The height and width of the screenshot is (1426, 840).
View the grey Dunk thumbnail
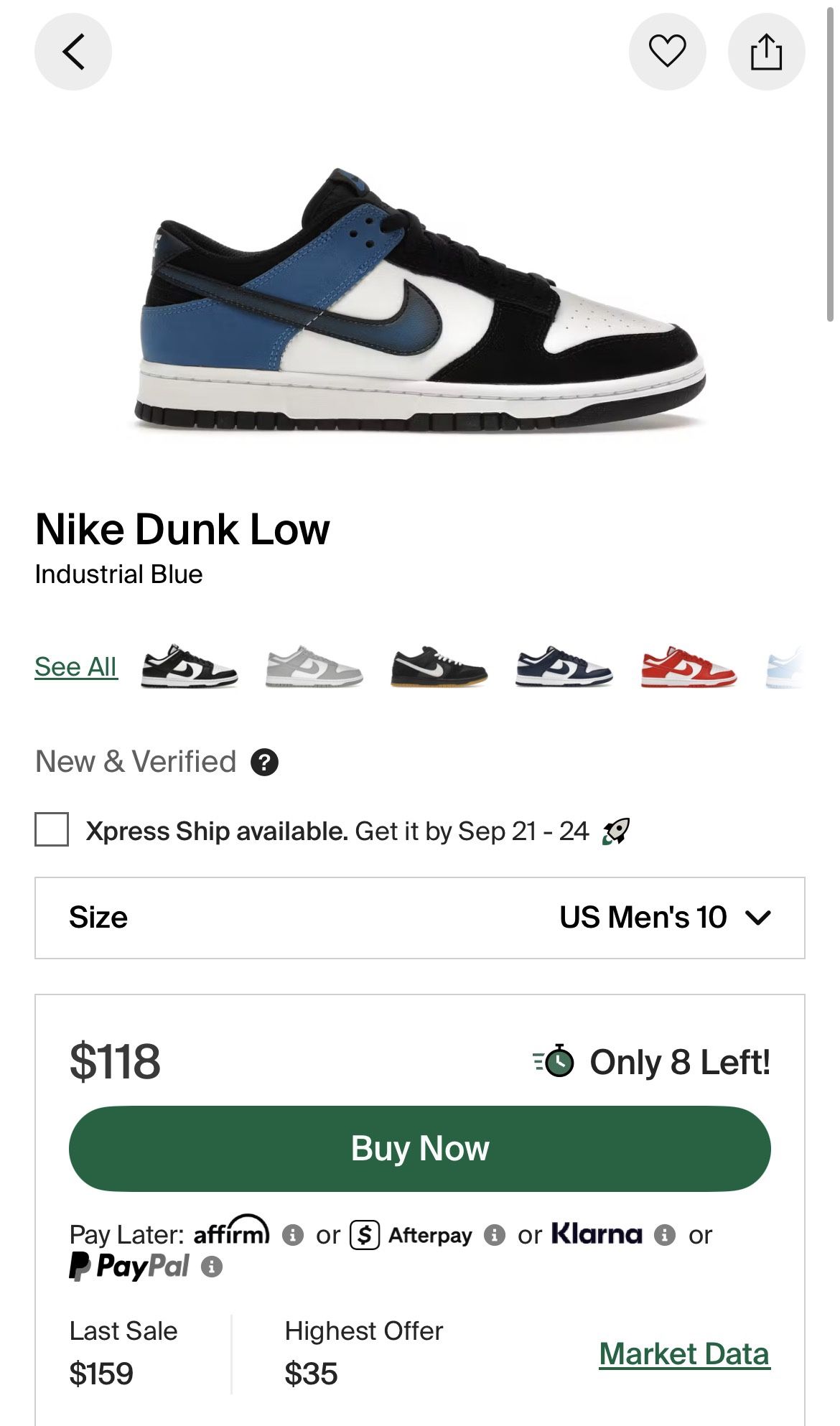click(x=314, y=666)
